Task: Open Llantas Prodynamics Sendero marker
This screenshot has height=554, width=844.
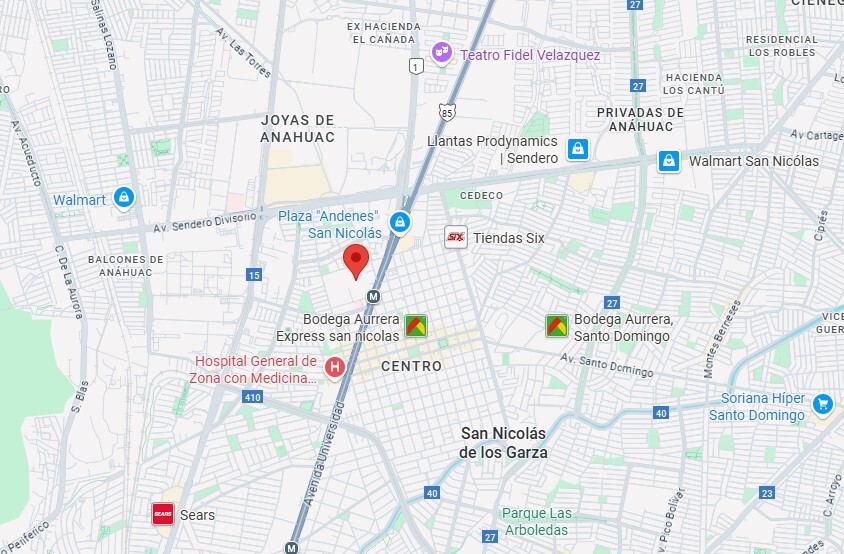Action: [x=577, y=149]
